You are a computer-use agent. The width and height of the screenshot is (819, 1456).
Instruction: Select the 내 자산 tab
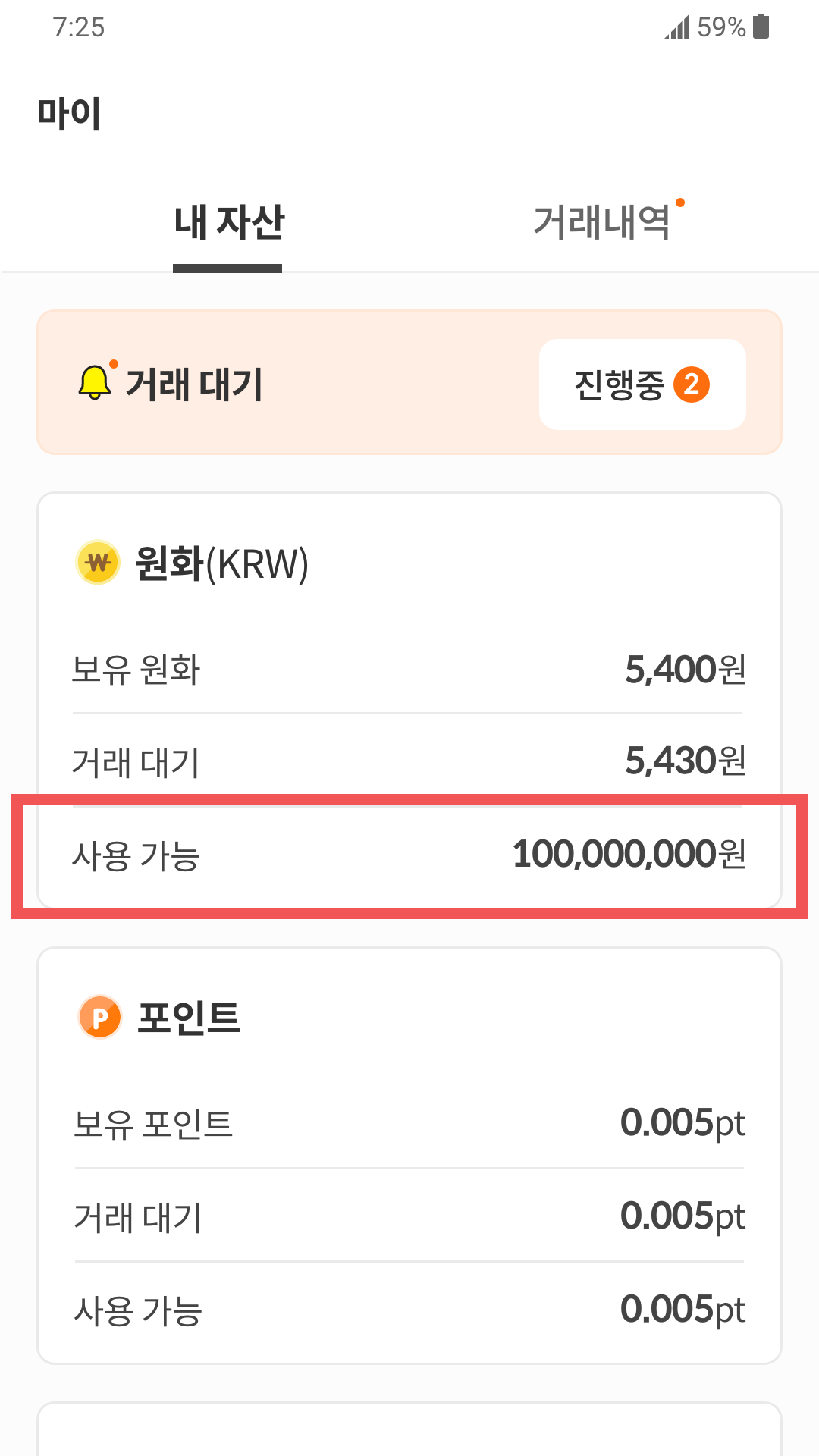229,222
